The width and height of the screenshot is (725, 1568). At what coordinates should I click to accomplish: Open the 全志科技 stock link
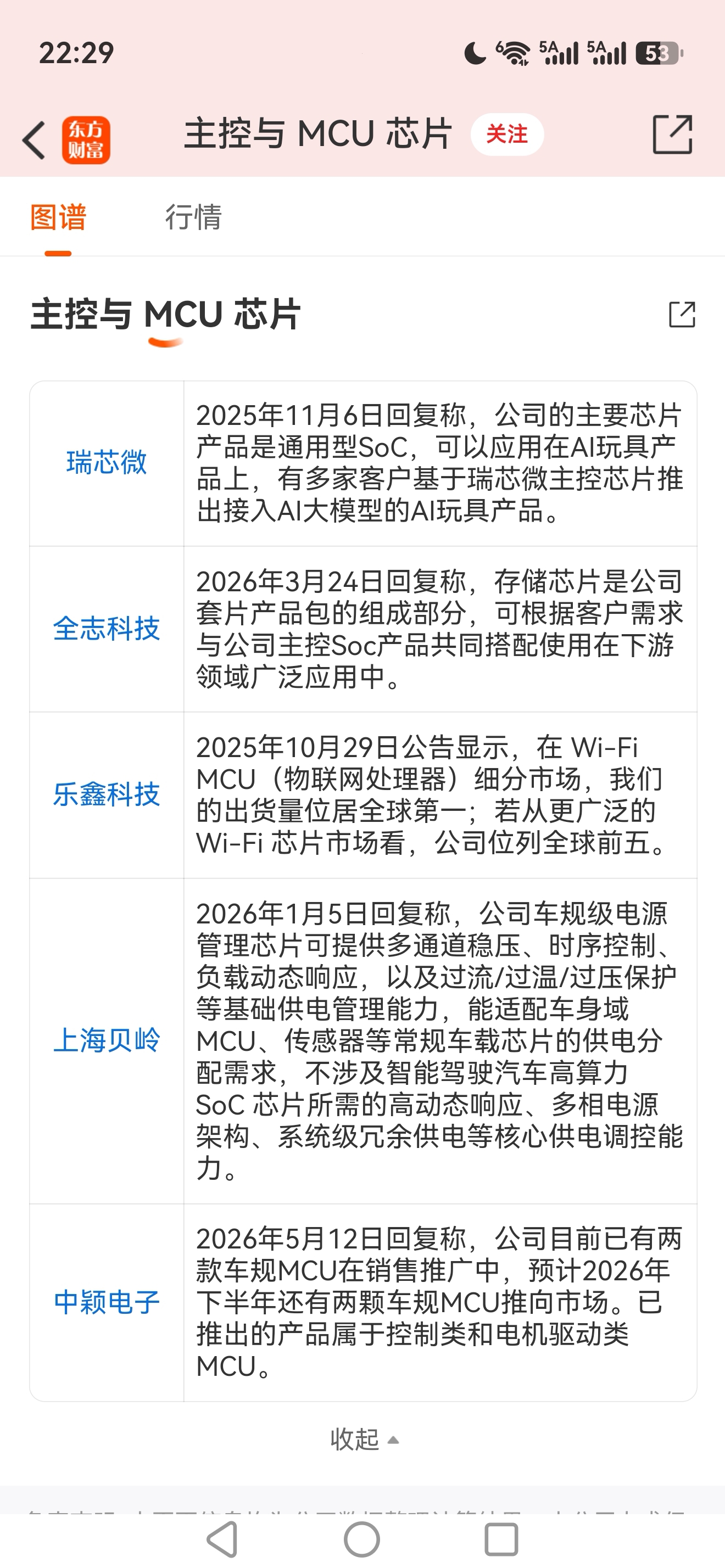107,629
